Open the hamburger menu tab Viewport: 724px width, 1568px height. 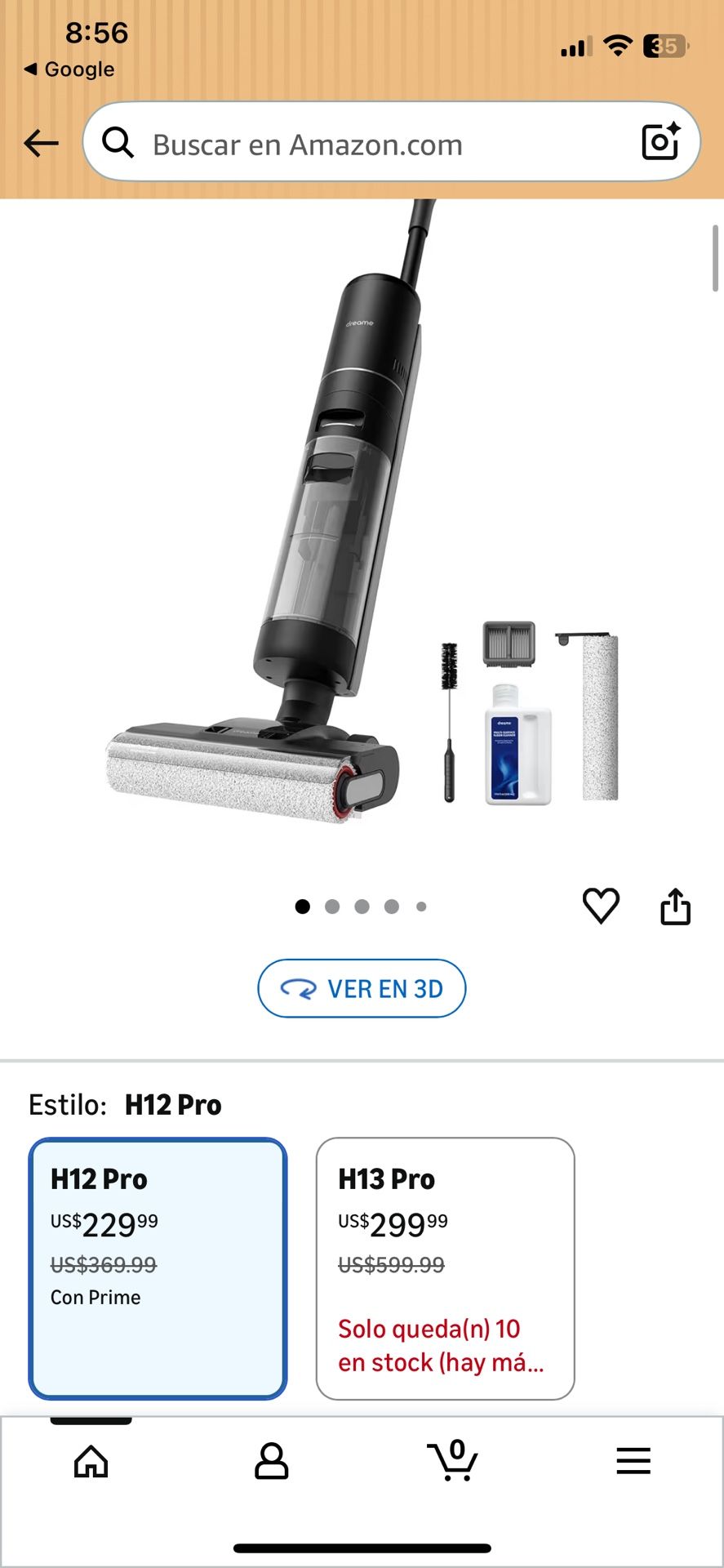pyautogui.click(x=633, y=1461)
